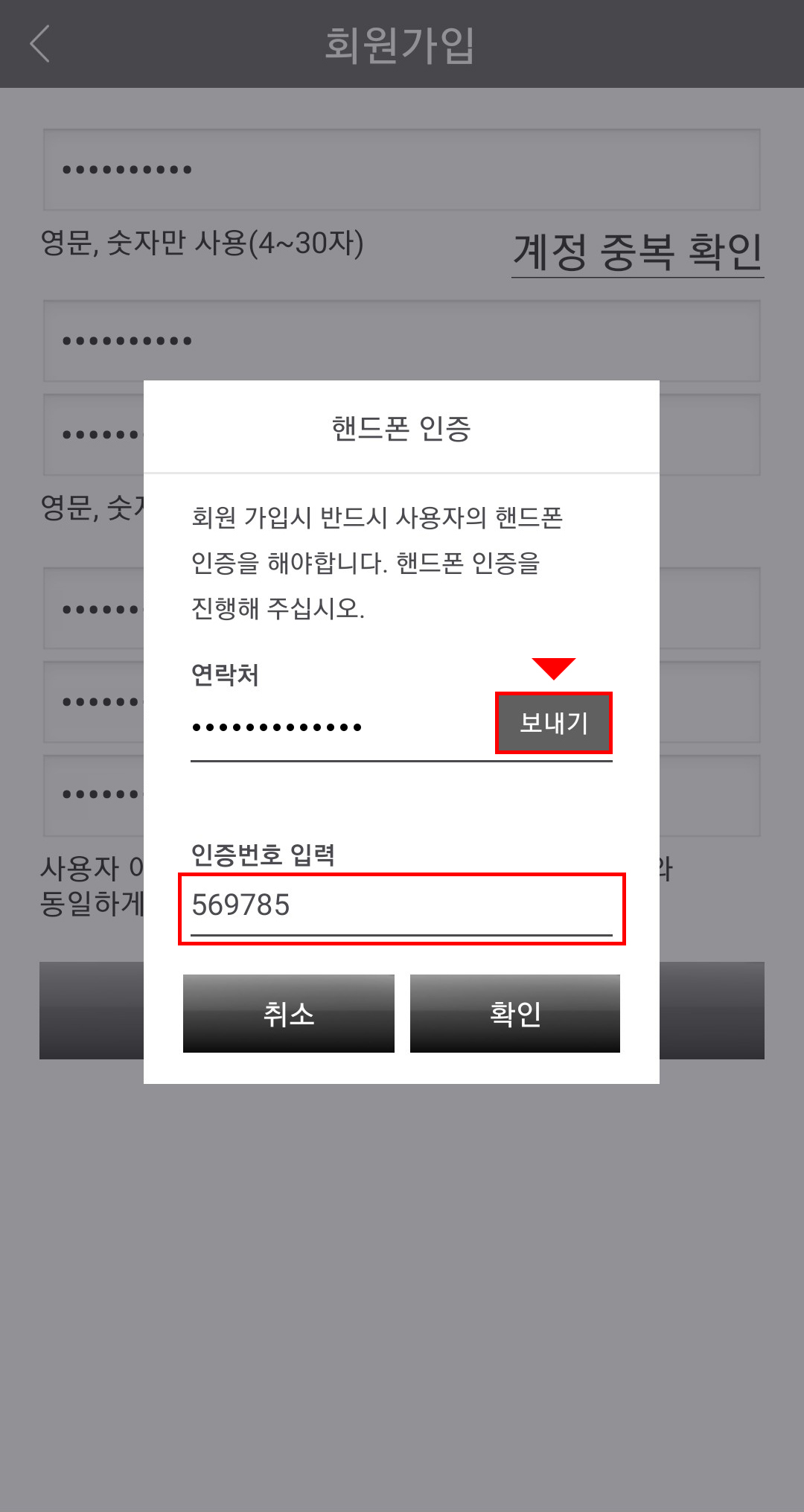
Task: Tap the 보내기 send button
Action: [x=553, y=723]
